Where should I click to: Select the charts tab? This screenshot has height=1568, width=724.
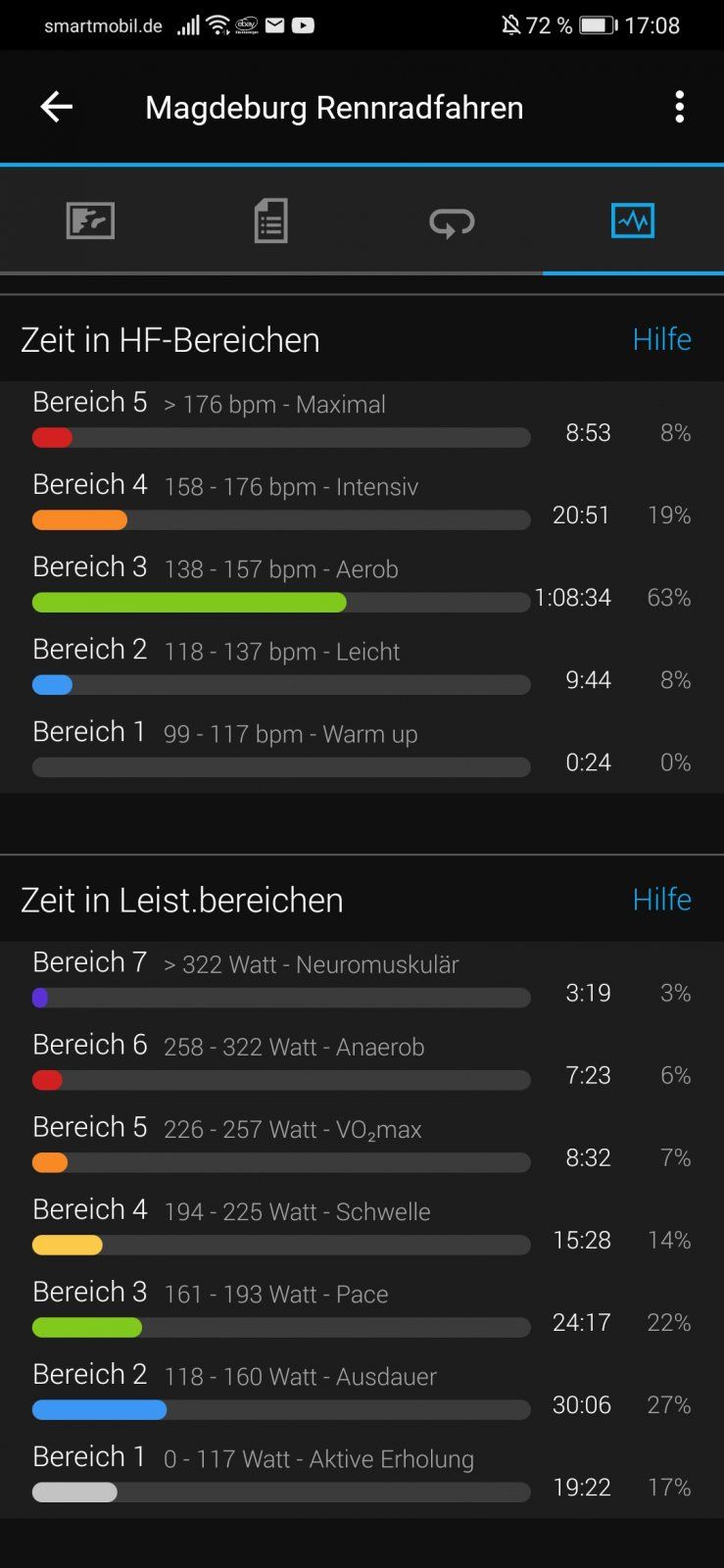click(x=633, y=220)
